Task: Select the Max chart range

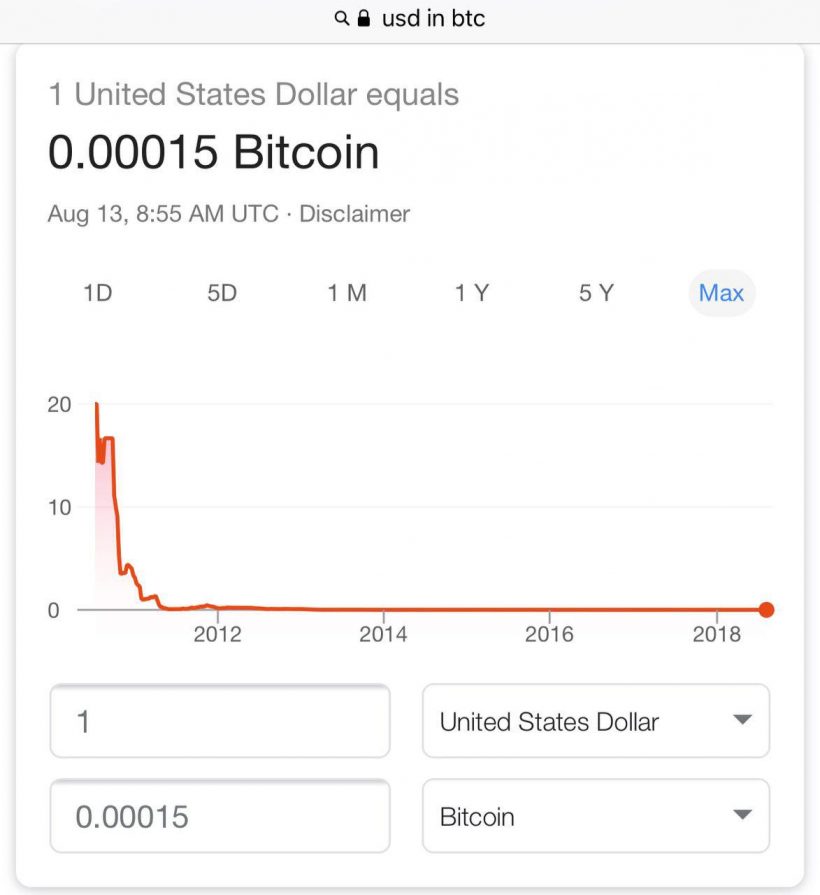Action: [x=721, y=293]
